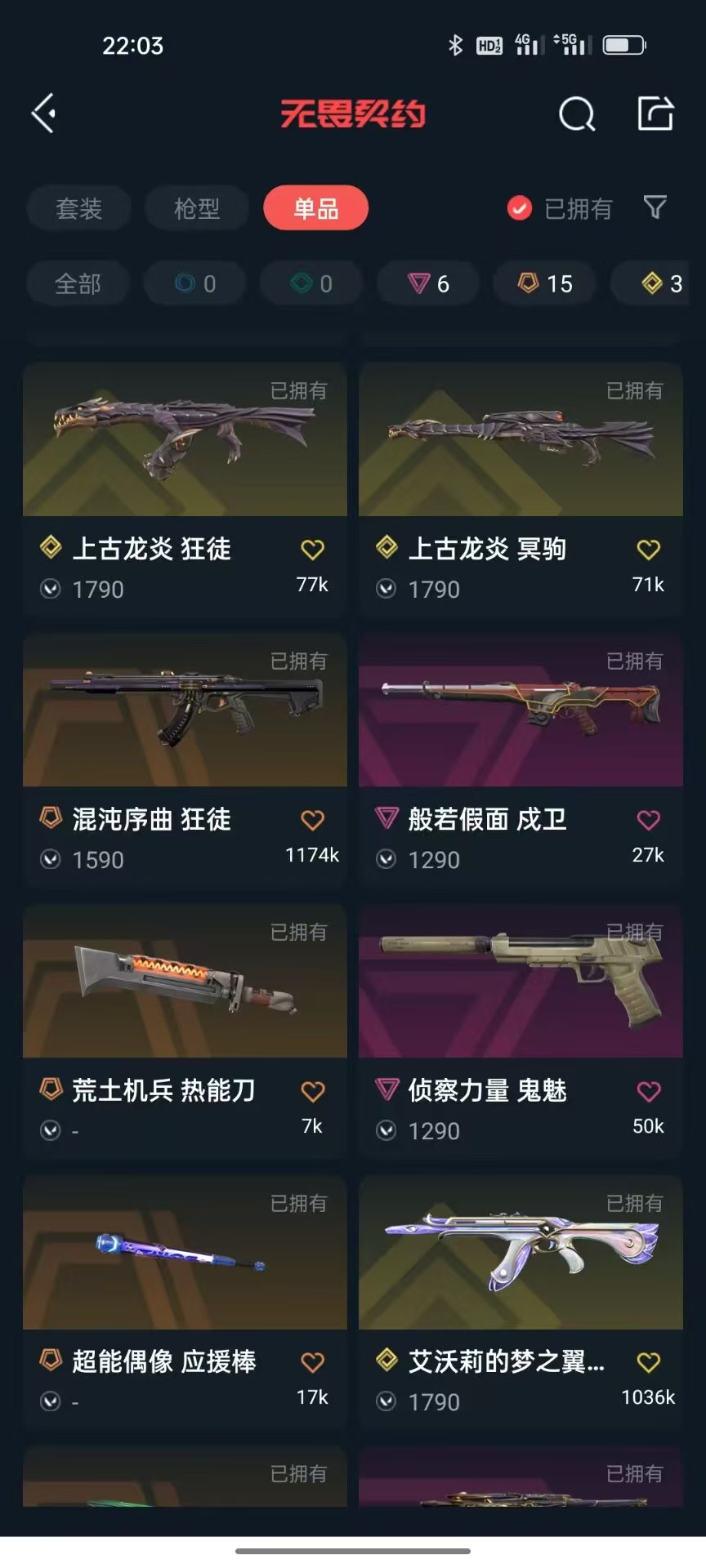
Task: Switch to the 枪型 tab
Action: point(197,208)
